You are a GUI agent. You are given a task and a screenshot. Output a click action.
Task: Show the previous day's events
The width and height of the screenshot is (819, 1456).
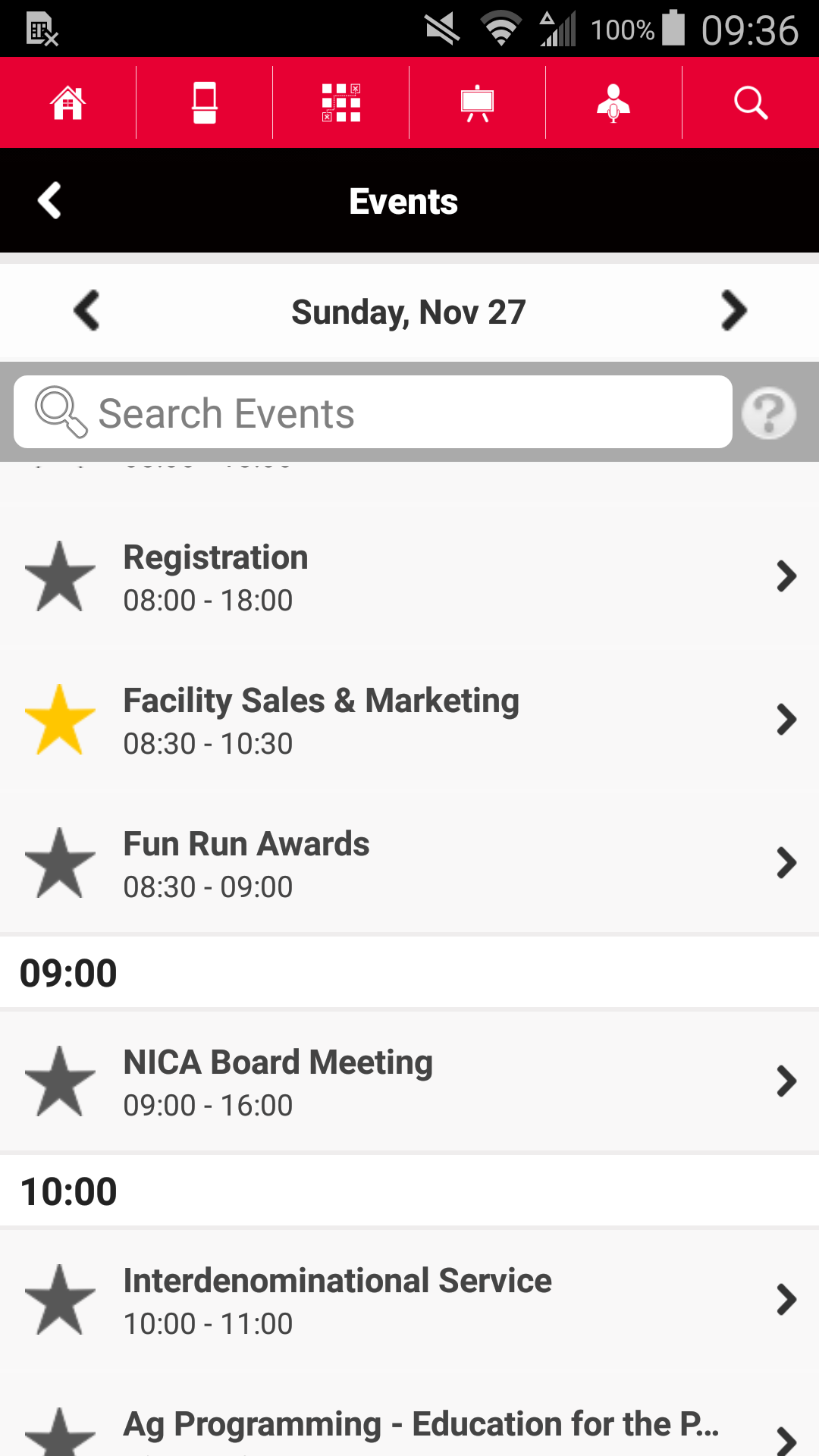point(87,311)
